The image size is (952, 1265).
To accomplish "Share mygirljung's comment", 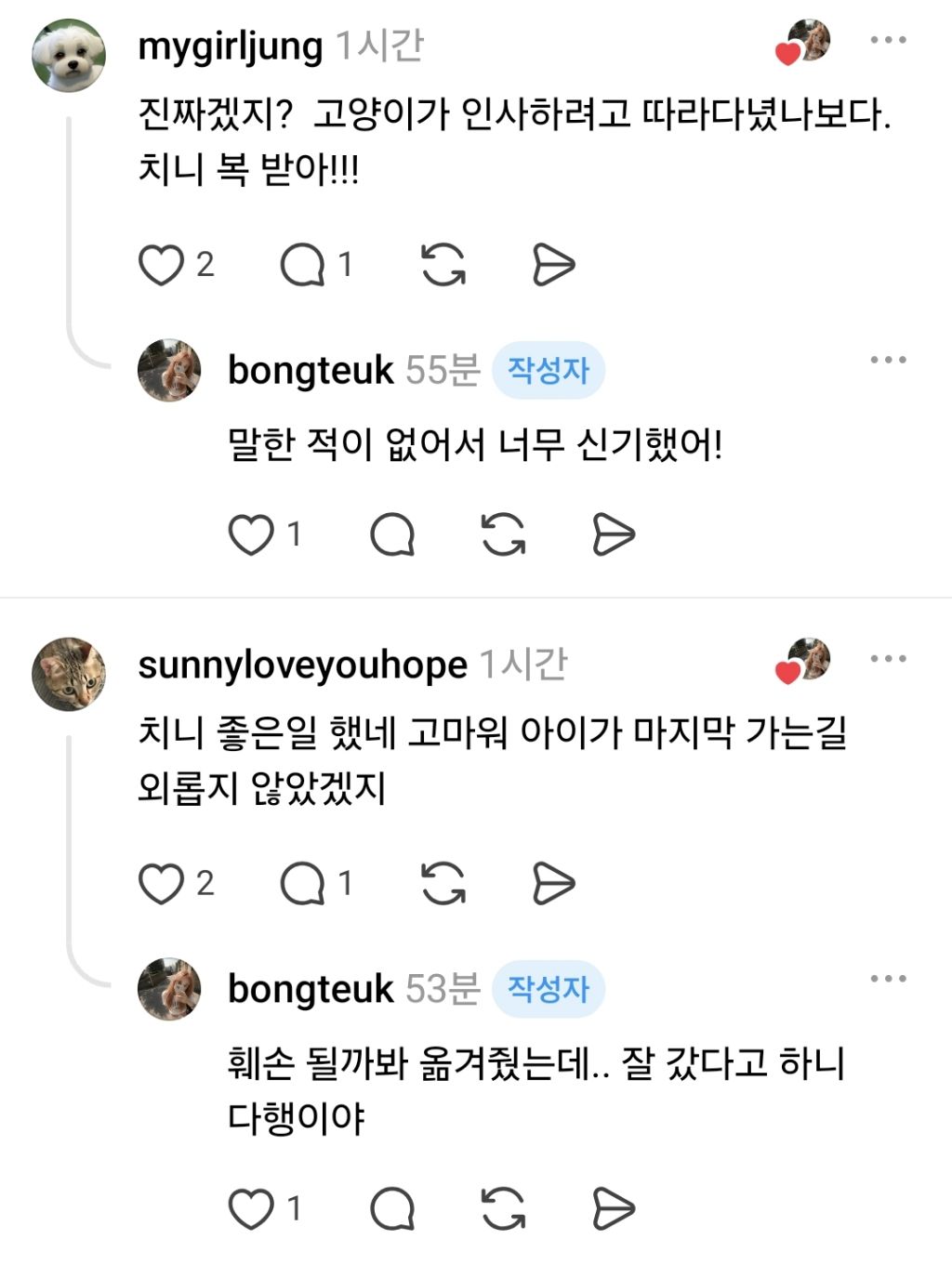I will pos(554,265).
